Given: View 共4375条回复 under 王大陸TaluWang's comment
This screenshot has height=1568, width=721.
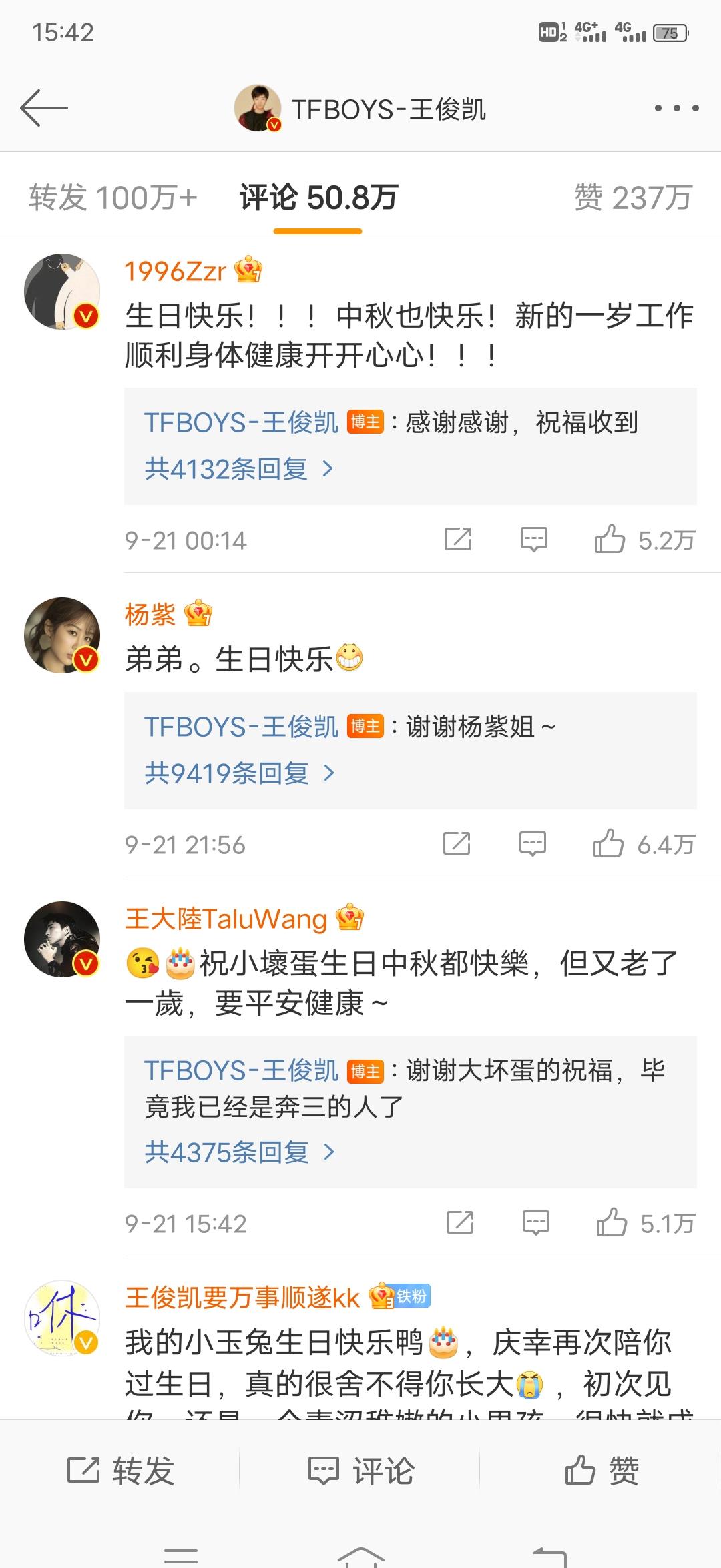Looking at the screenshot, I should [238, 1152].
